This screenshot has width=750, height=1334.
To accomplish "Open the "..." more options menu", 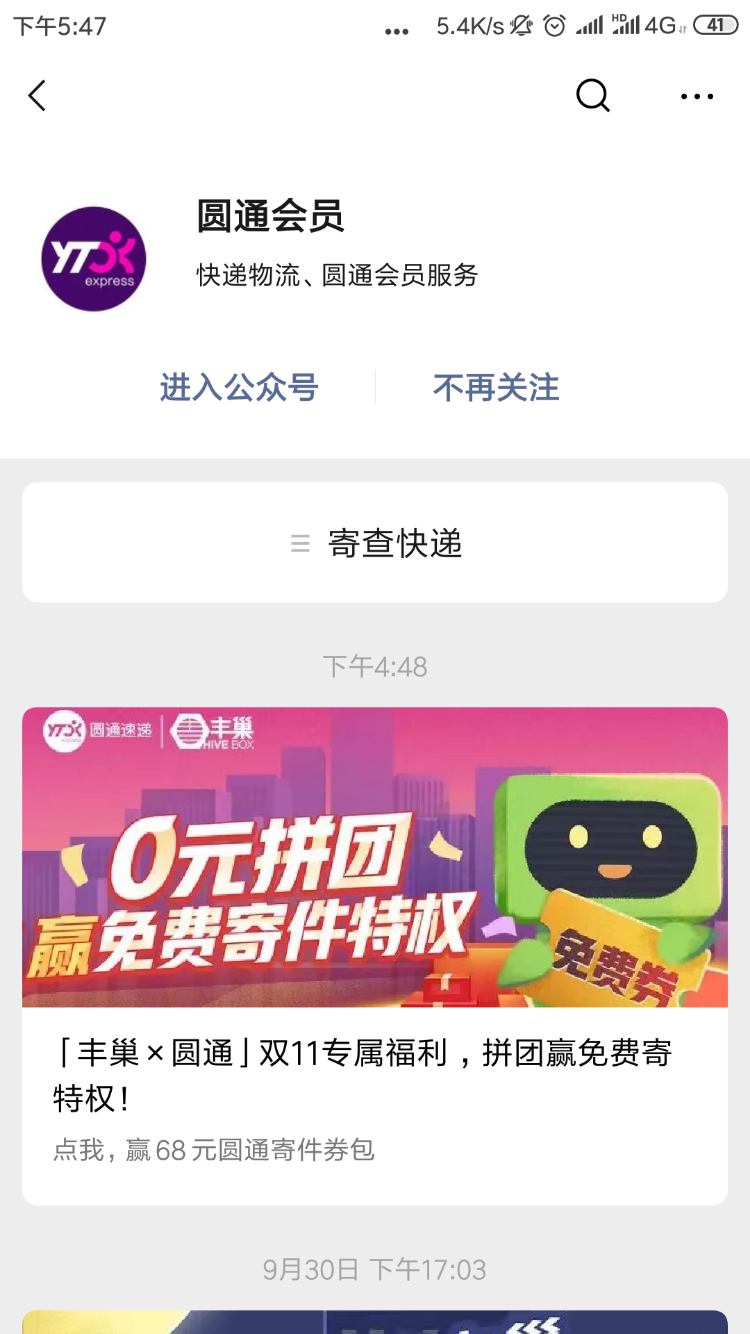I will pos(697,96).
